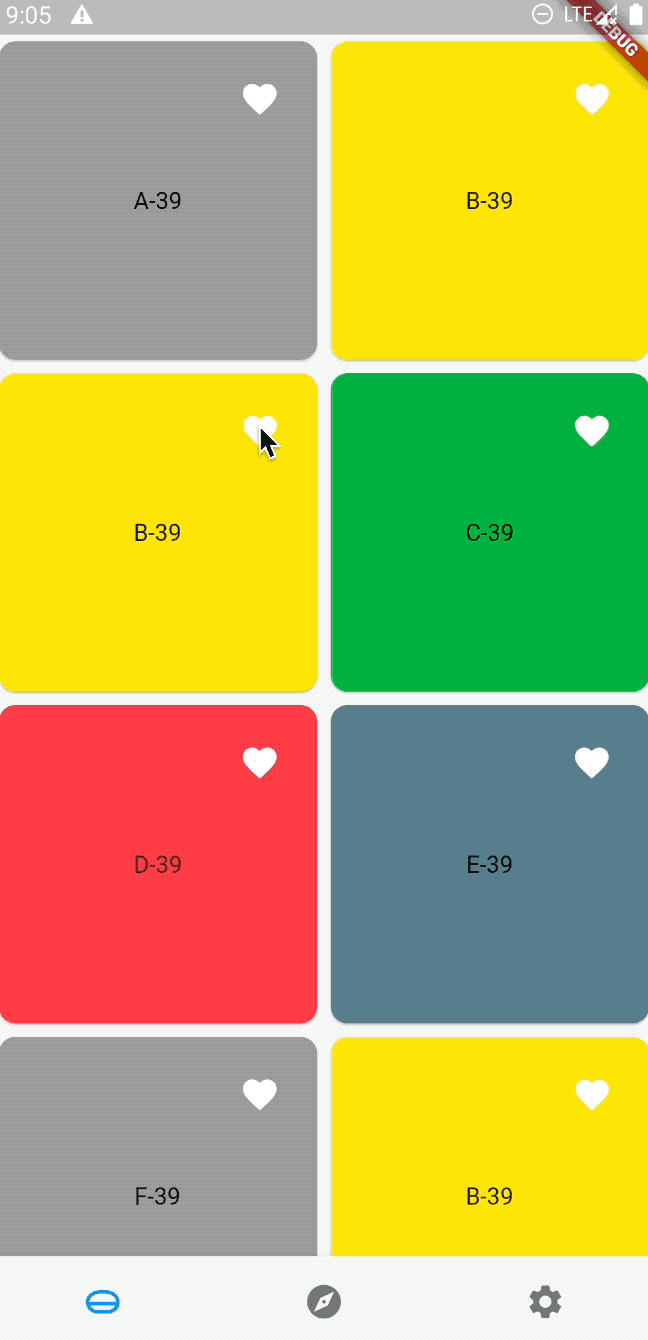Open the gray A-39 card
The width and height of the screenshot is (648, 1340).
158,200
